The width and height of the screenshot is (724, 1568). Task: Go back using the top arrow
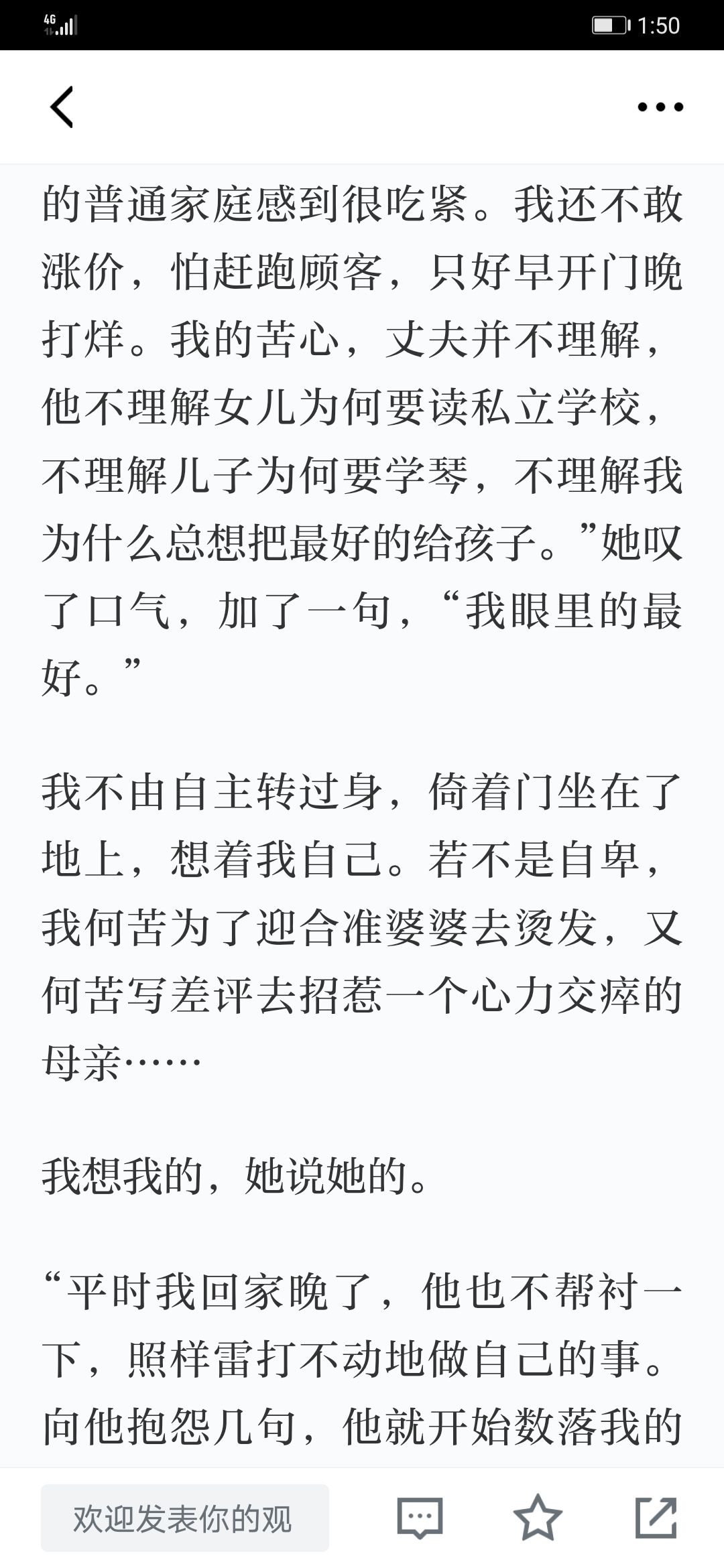[62, 107]
